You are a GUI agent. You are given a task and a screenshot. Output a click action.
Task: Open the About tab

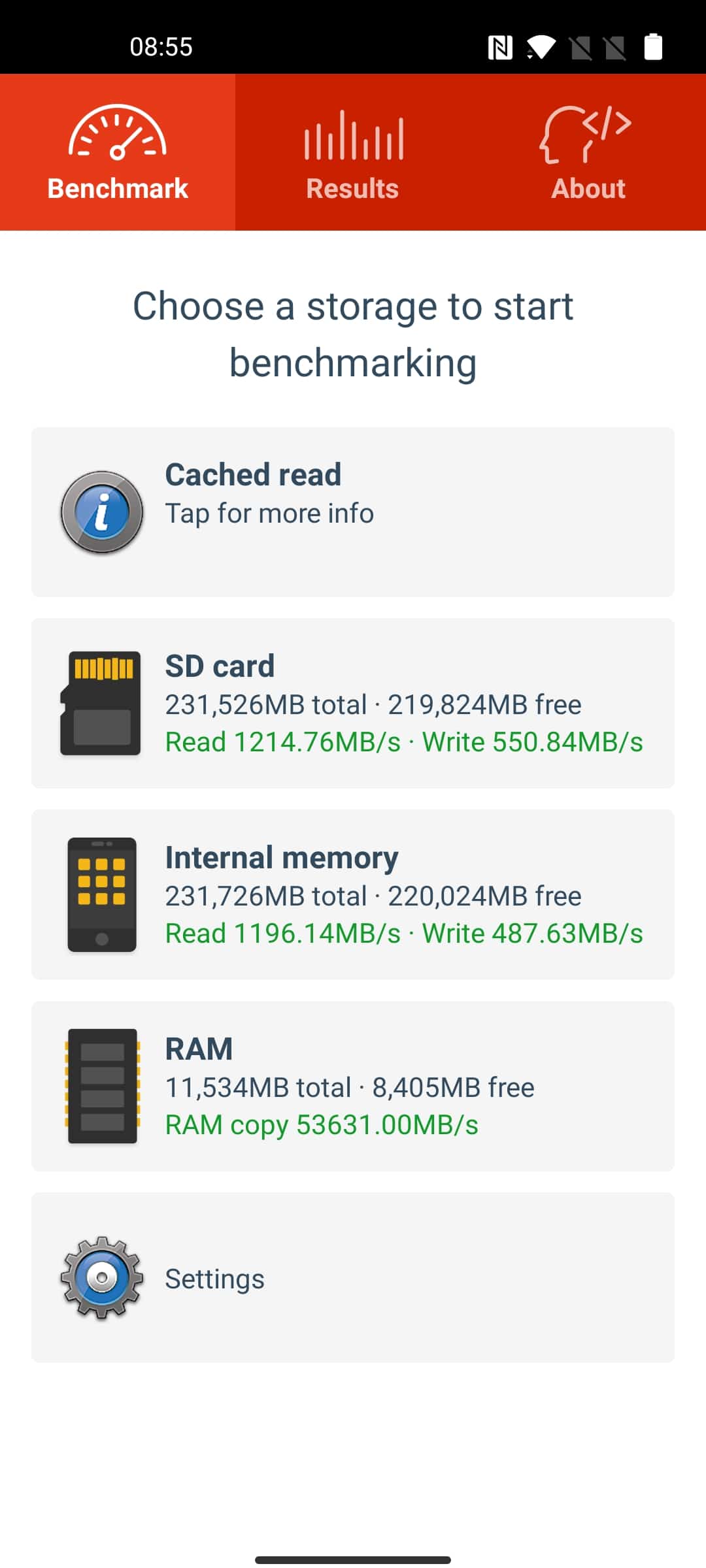pos(588,152)
